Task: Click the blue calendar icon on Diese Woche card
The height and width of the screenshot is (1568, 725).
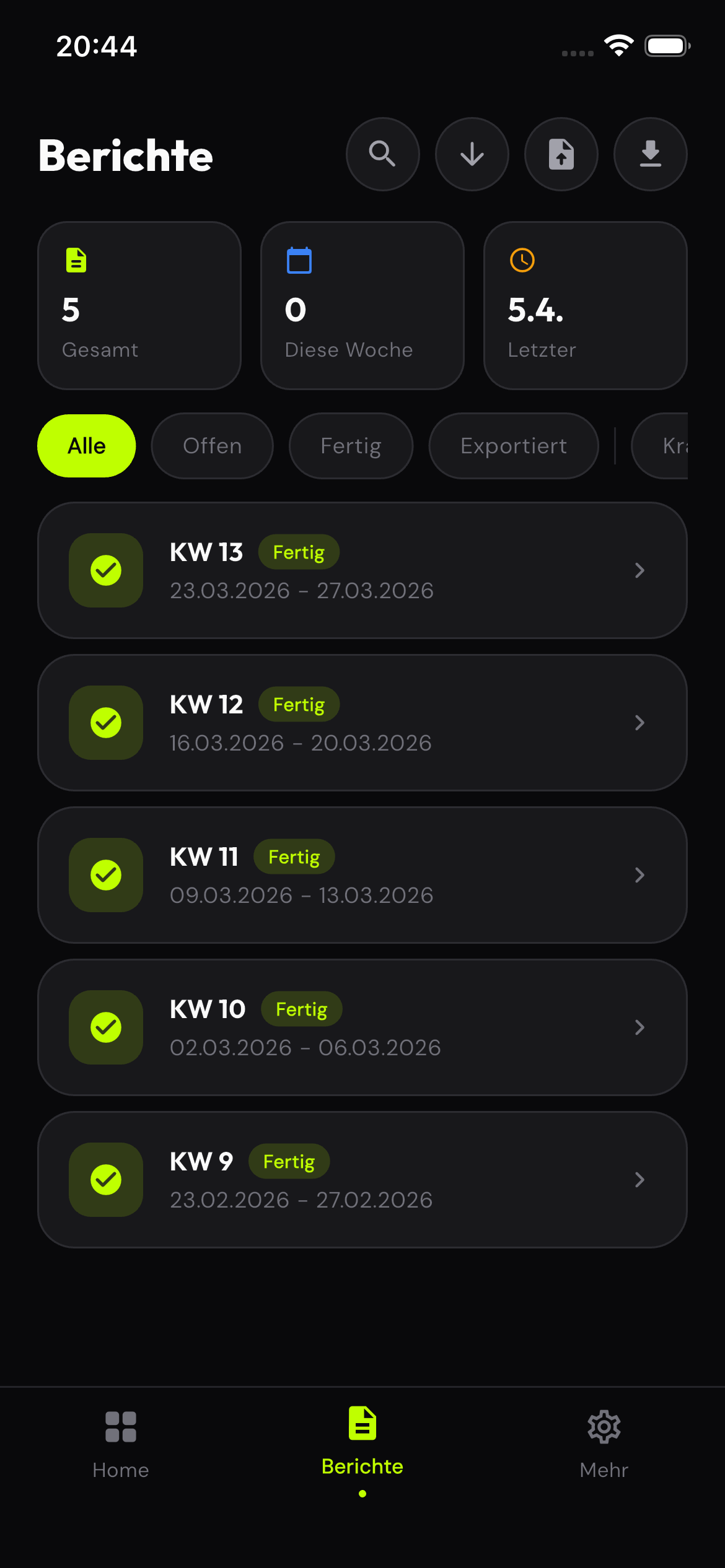Action: tap(299, 260)
